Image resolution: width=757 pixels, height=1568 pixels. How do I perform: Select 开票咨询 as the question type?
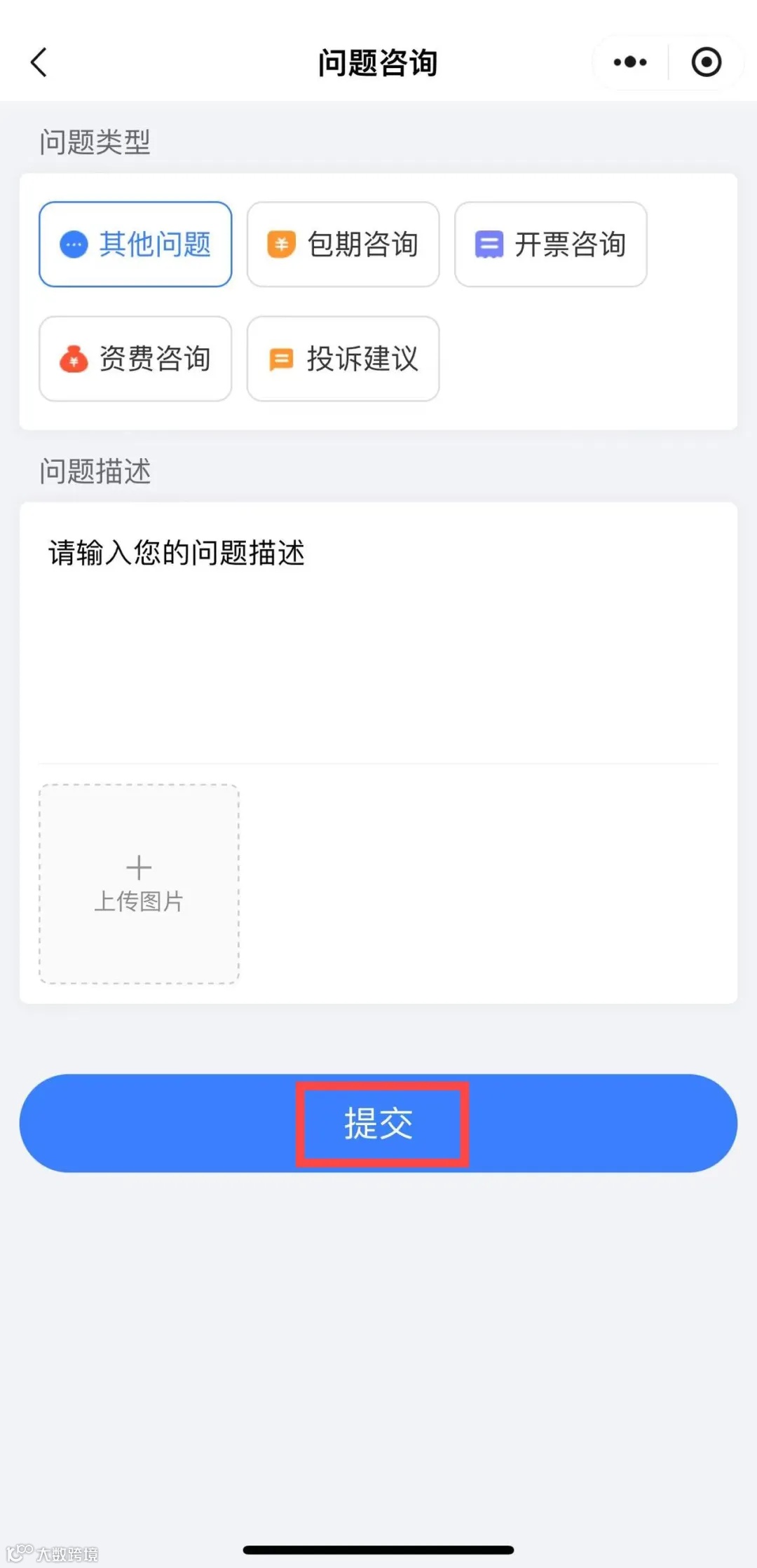[x=551, y=244]
